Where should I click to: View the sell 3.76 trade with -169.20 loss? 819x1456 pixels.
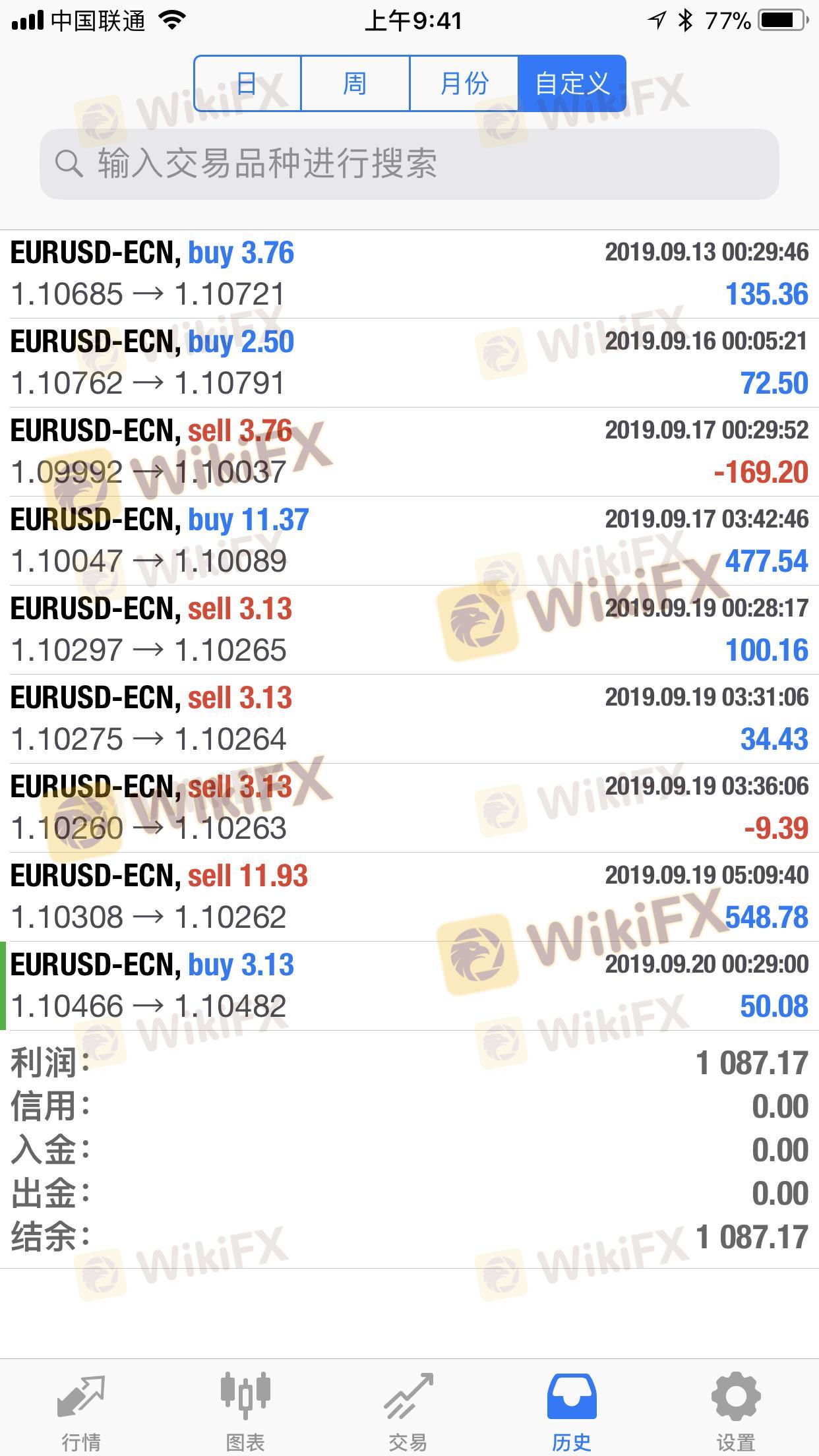click(x=409, y=452)
